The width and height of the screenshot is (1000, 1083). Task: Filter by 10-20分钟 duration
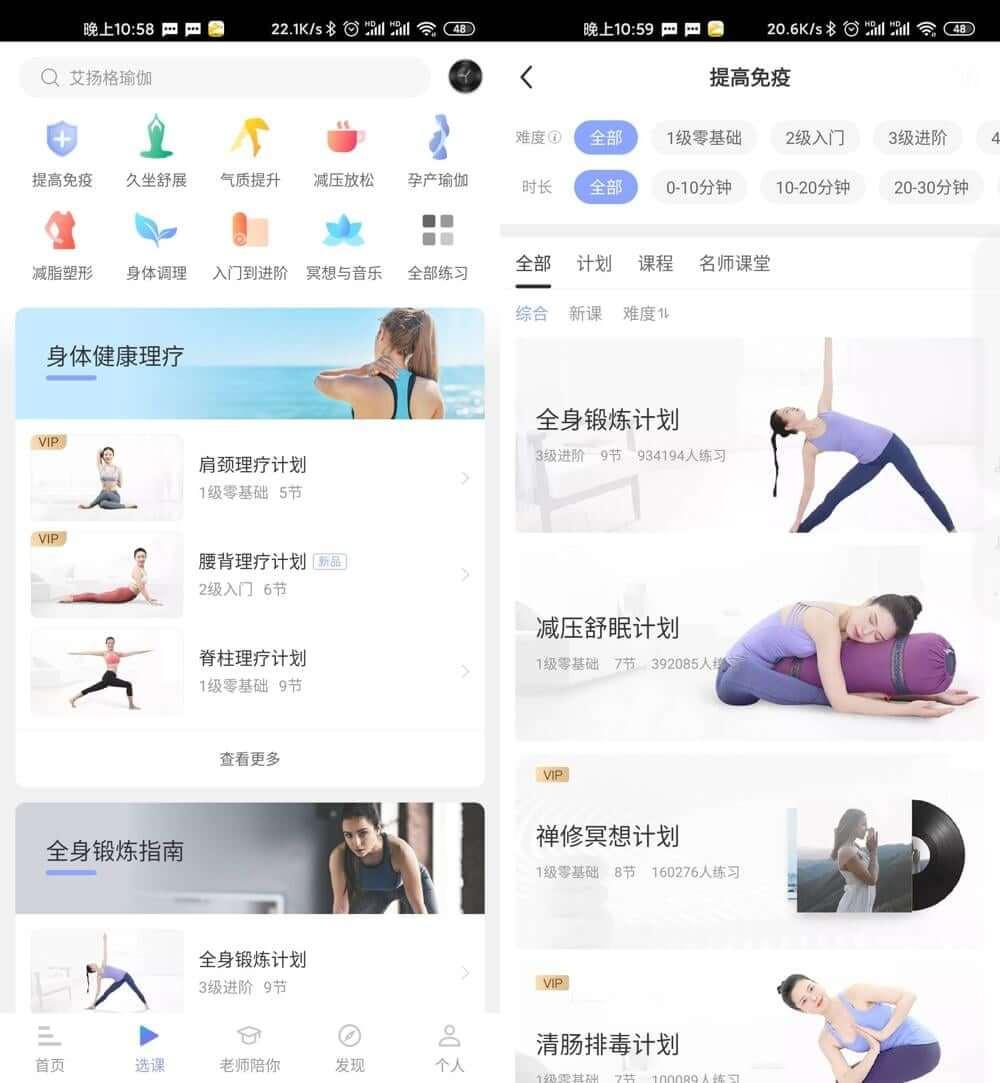pyautogui.click(x=812, y=187)
